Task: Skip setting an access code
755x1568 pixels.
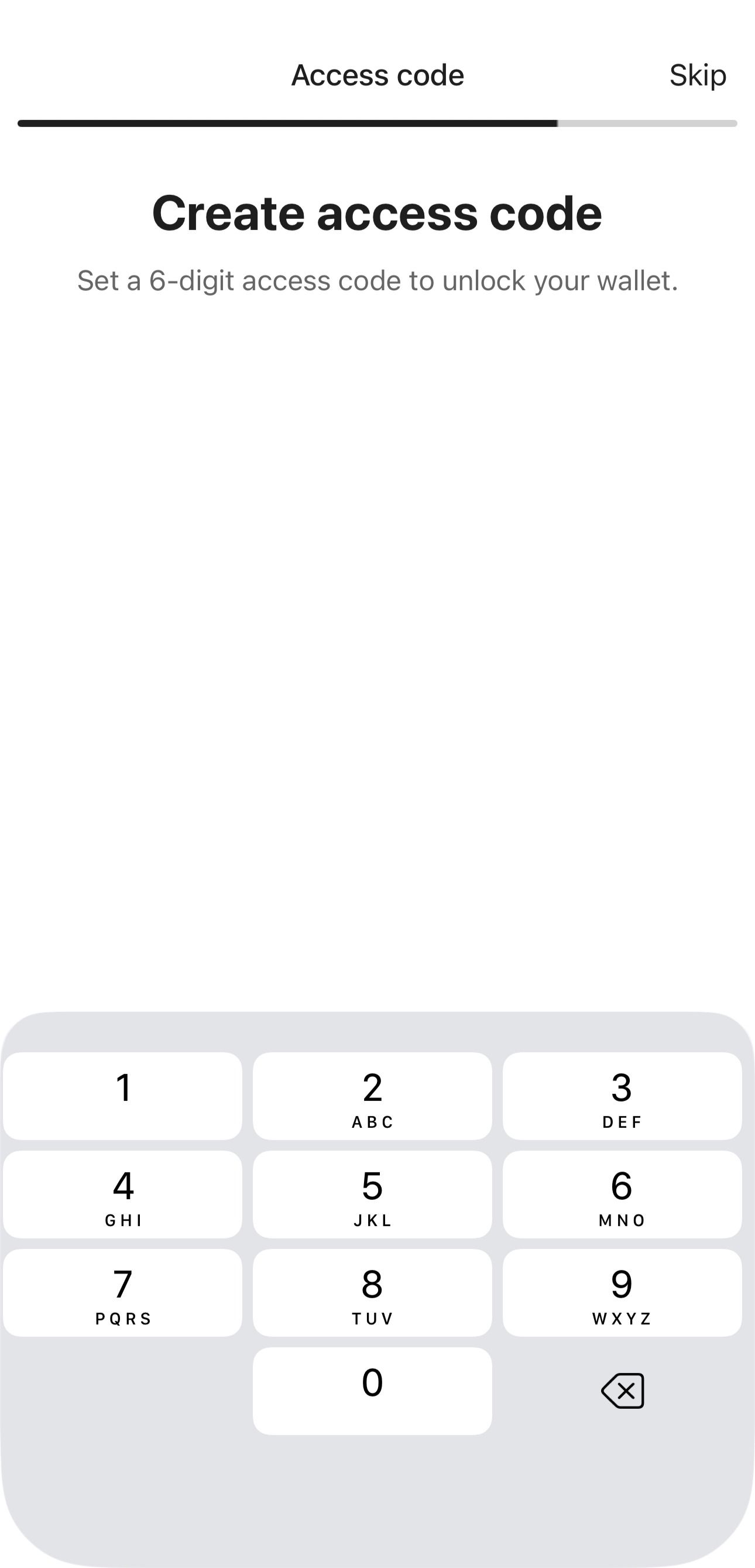Action: click(x=698, y=76)
